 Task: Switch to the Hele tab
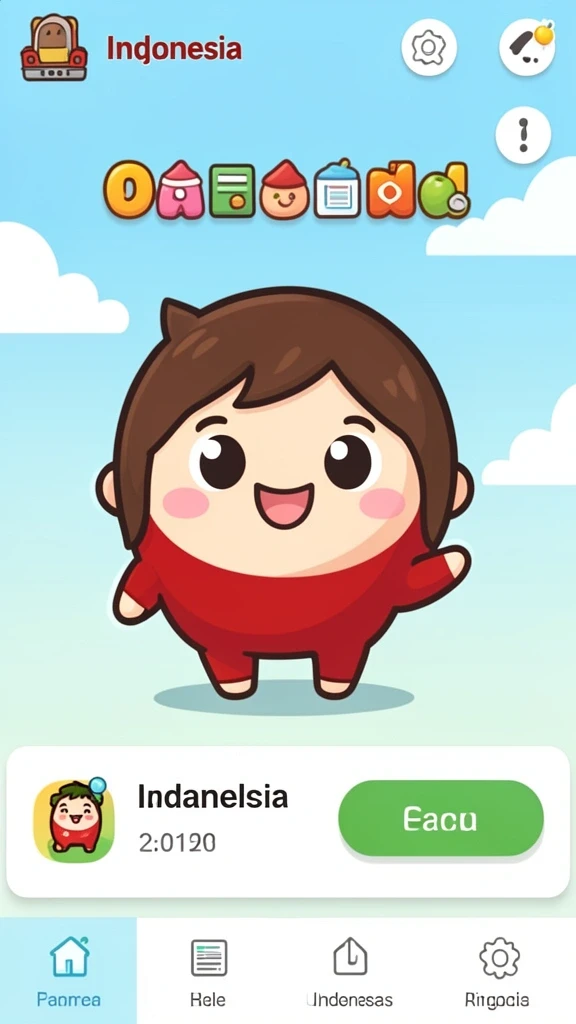[x=208, y=970]
